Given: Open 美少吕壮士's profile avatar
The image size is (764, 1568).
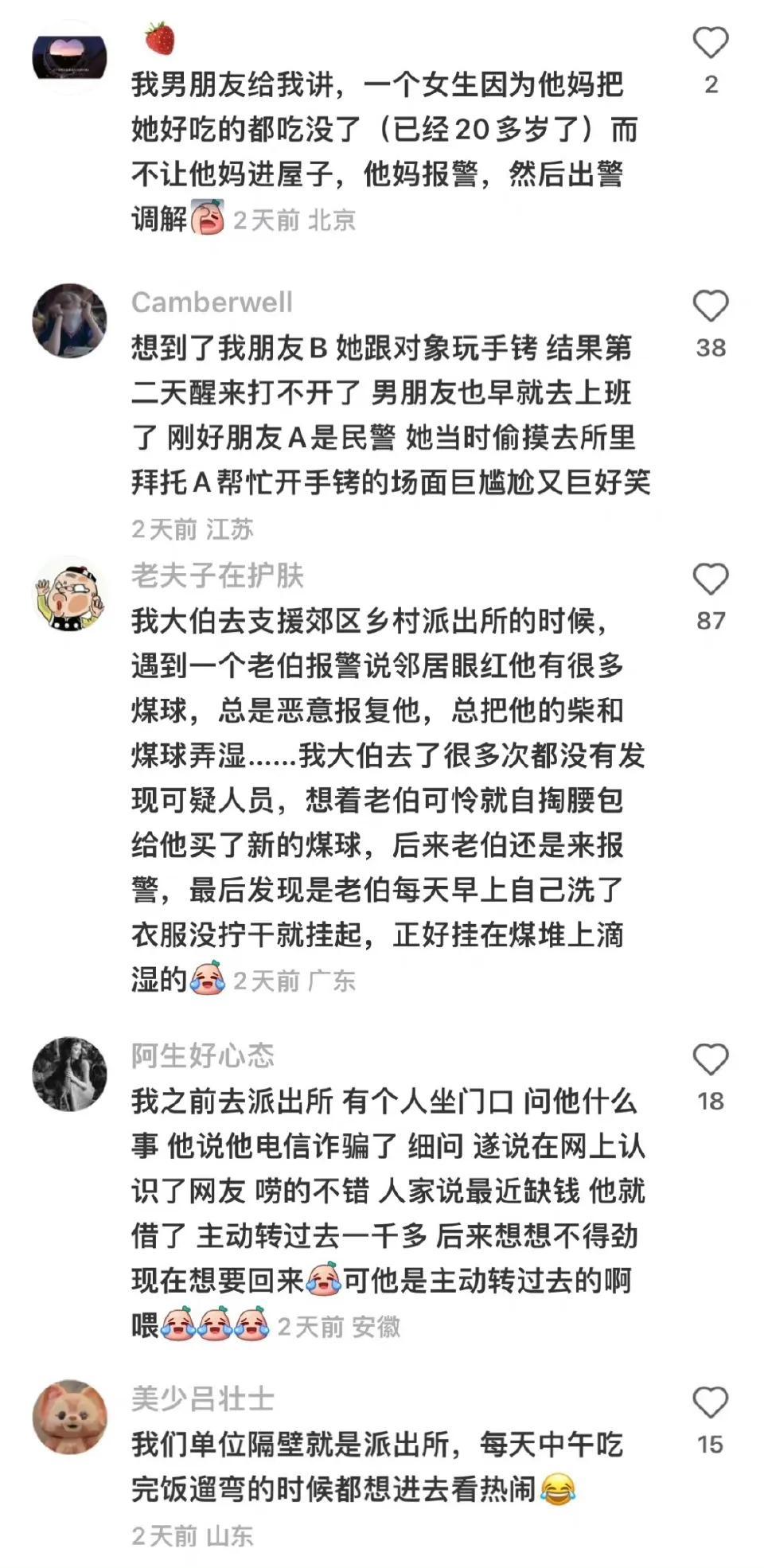Looking at the screenshot, I should pyautogui.click(x=69, y=1417).
